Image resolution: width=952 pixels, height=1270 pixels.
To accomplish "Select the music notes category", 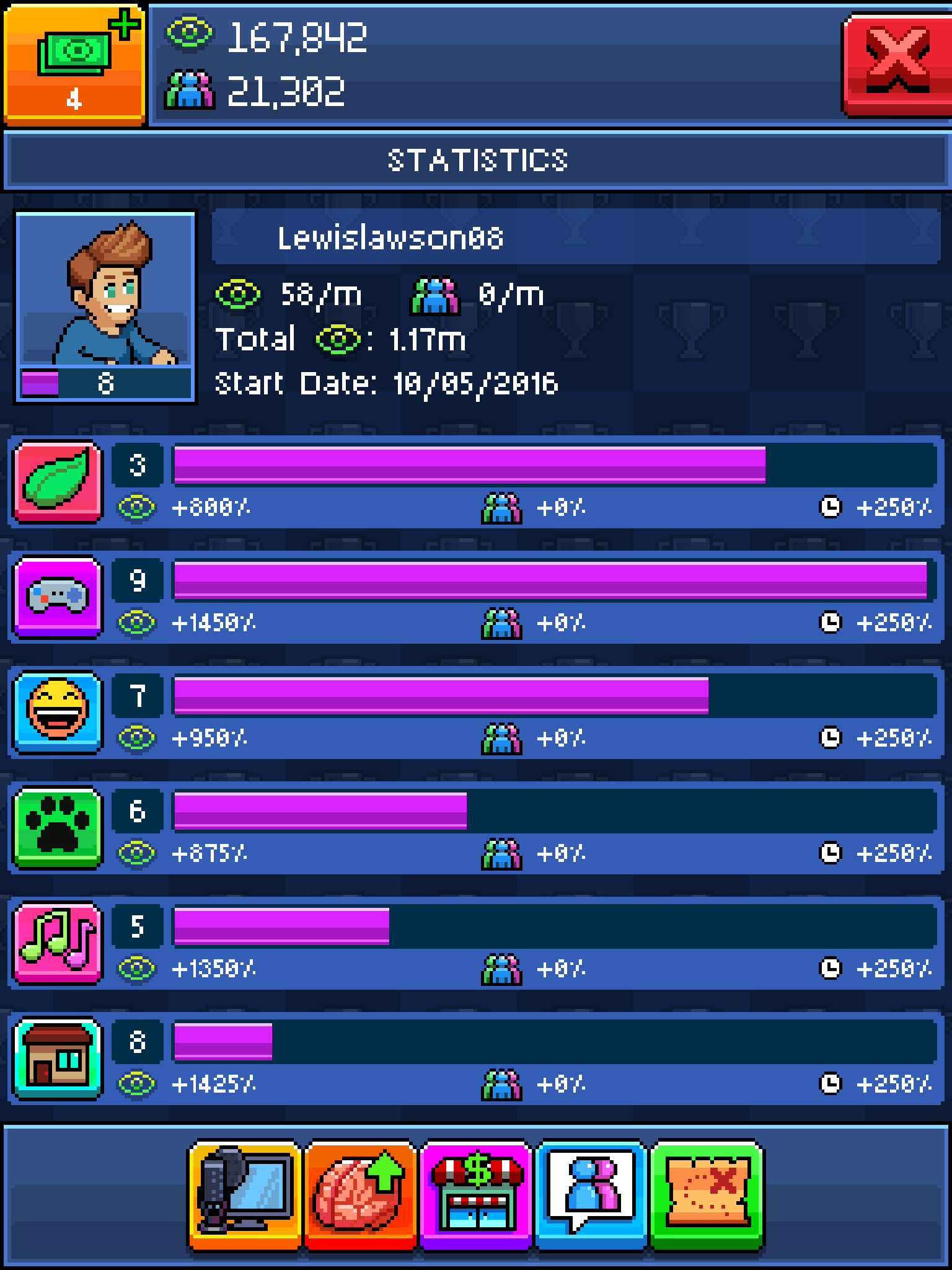I will click(x=58, y=943).
